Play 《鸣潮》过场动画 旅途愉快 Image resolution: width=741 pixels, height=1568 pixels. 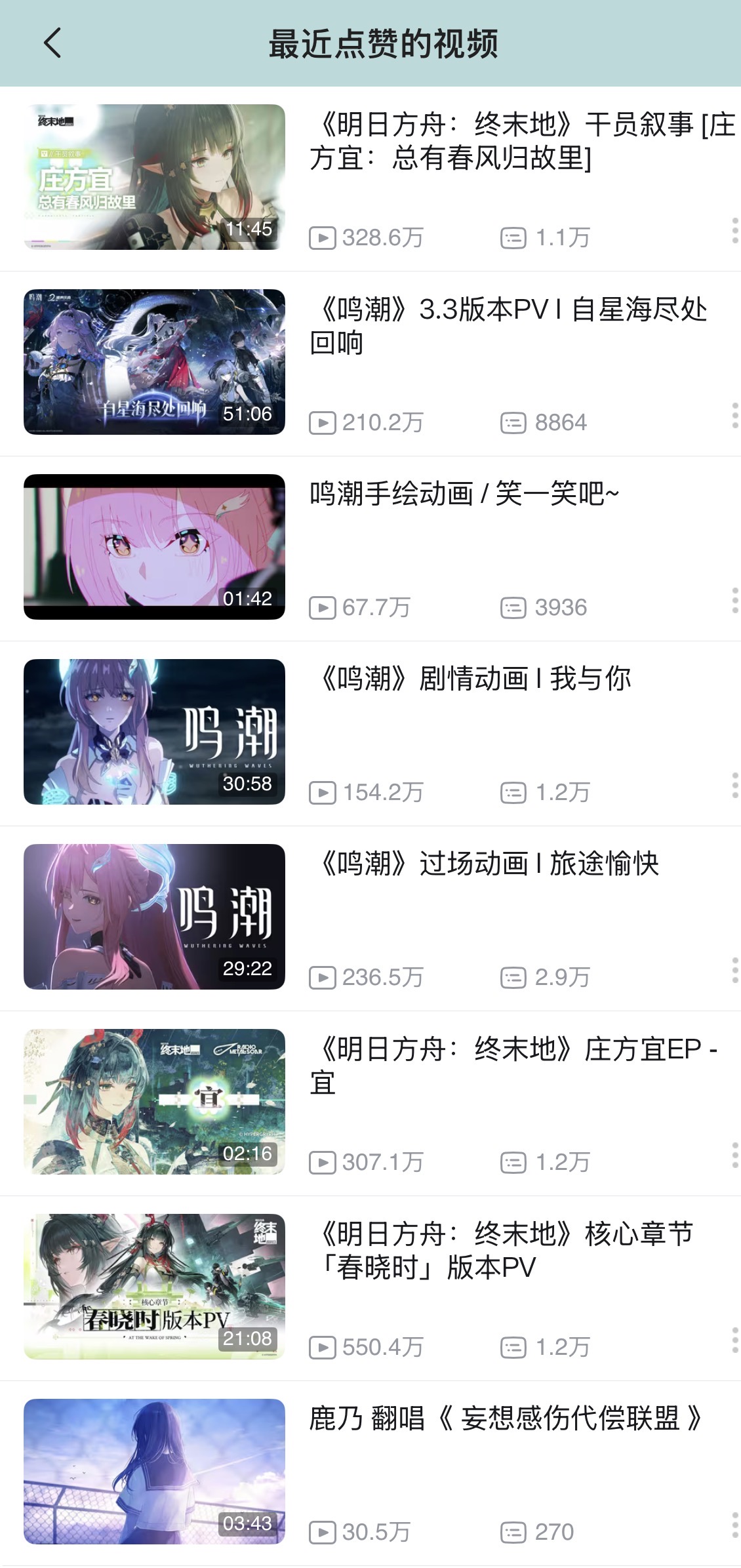click(155, 917)
